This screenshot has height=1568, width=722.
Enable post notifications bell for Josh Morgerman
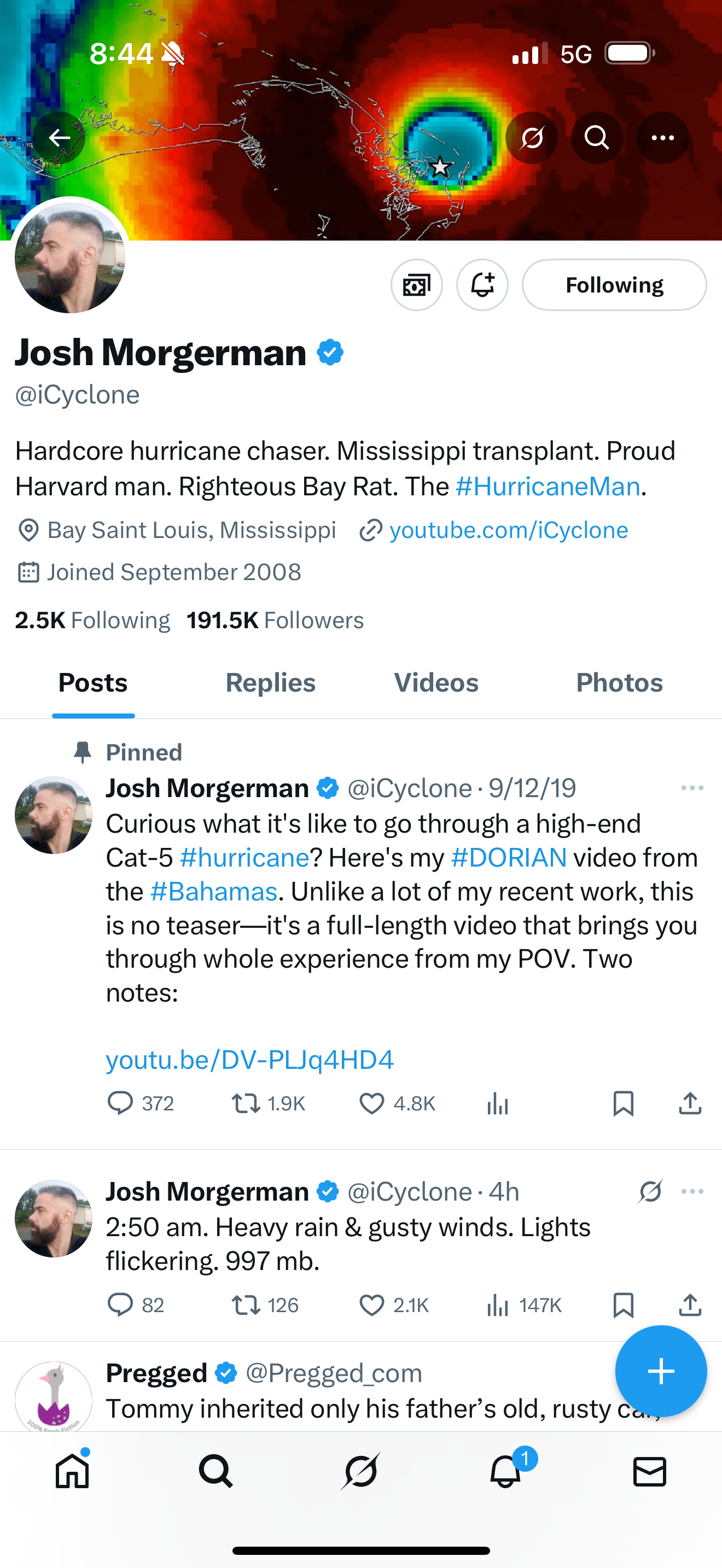point(482,285)
